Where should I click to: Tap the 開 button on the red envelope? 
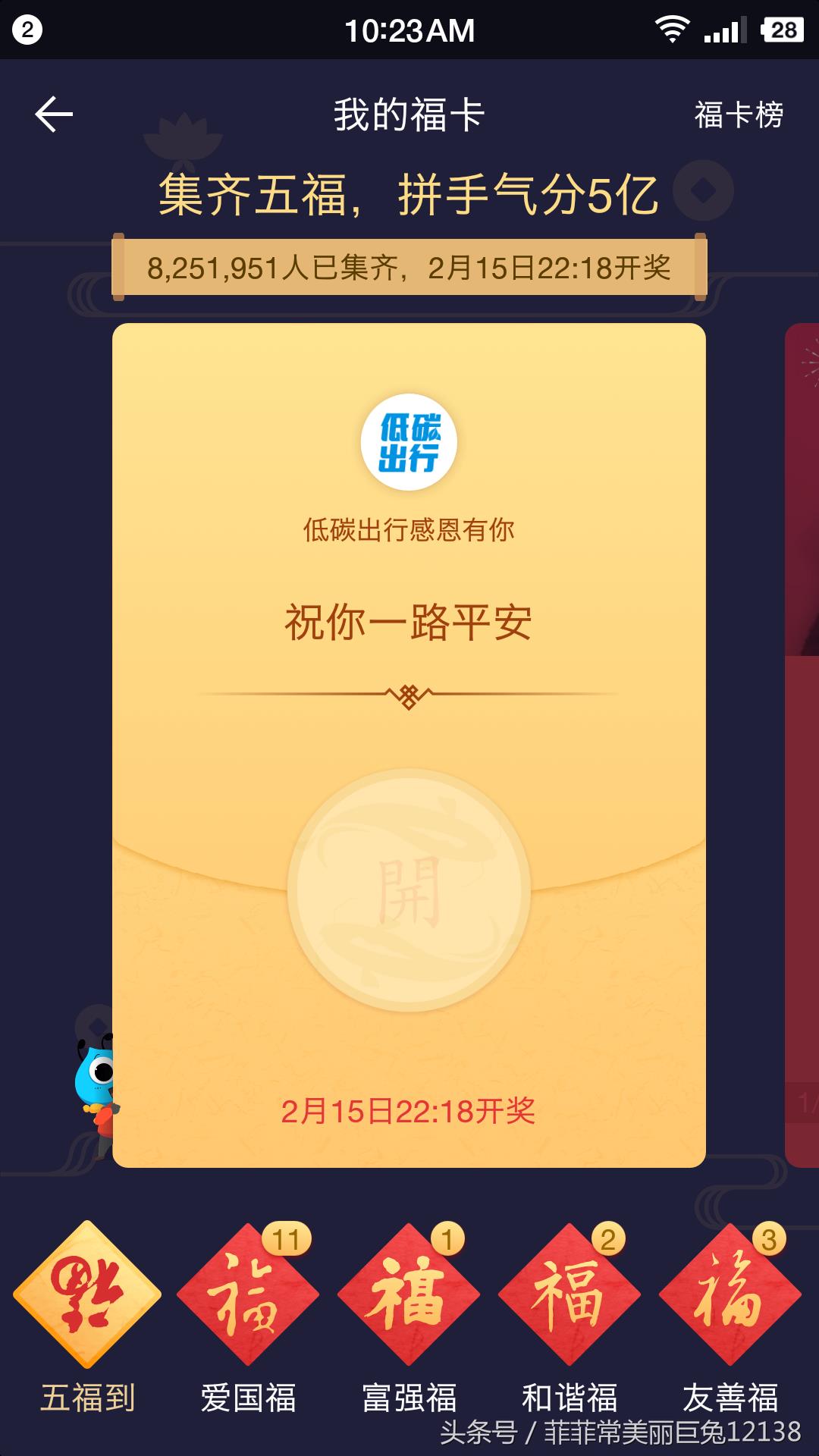pos(409,890)
